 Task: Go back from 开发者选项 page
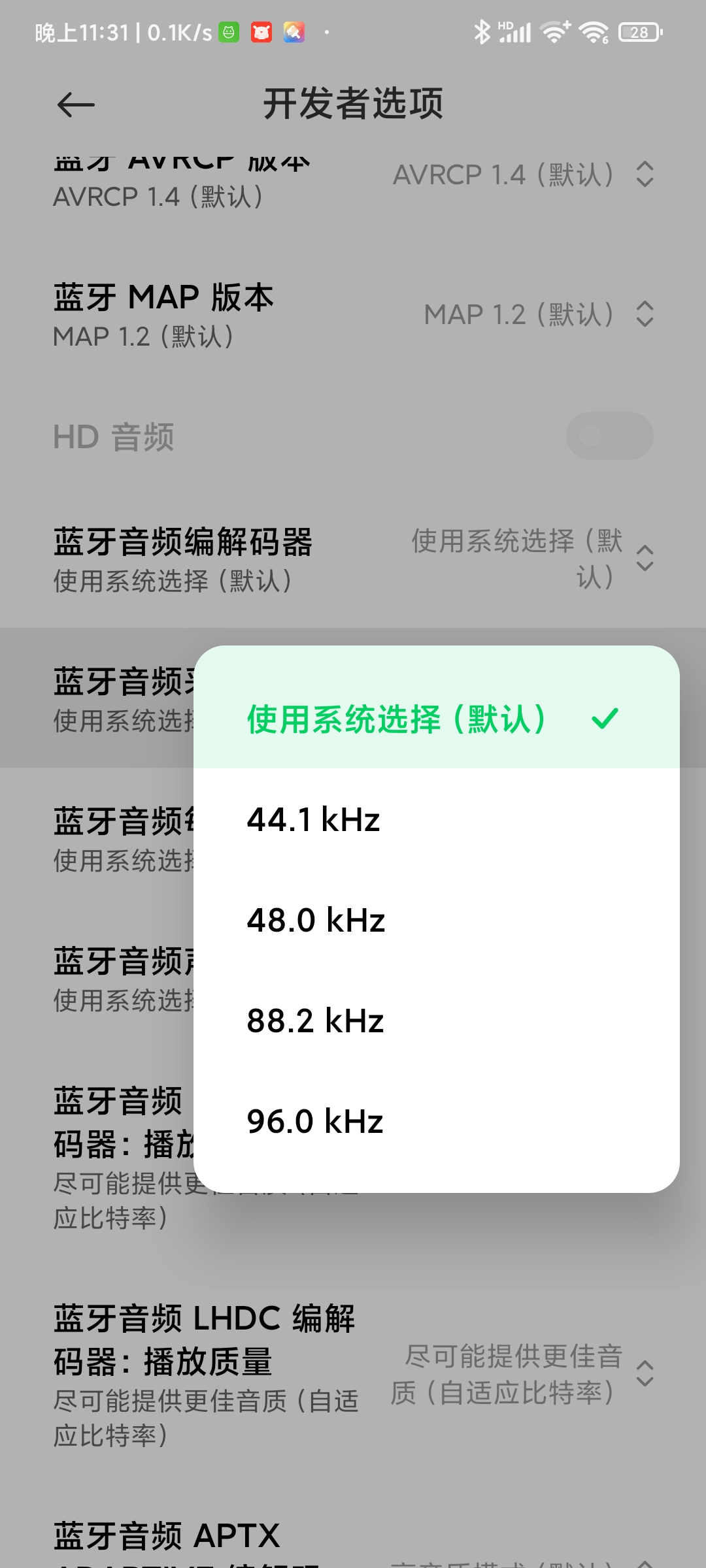[76, 105]
